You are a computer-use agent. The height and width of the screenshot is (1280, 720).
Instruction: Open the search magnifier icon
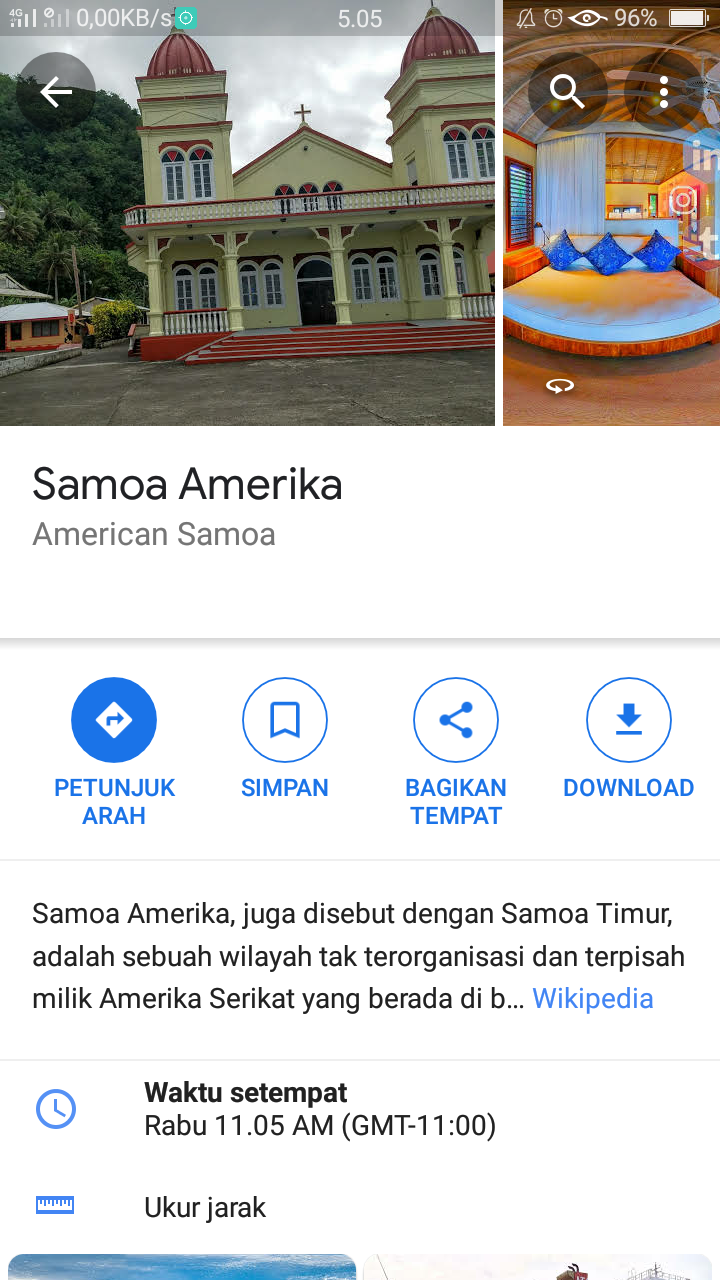(567, 92)
